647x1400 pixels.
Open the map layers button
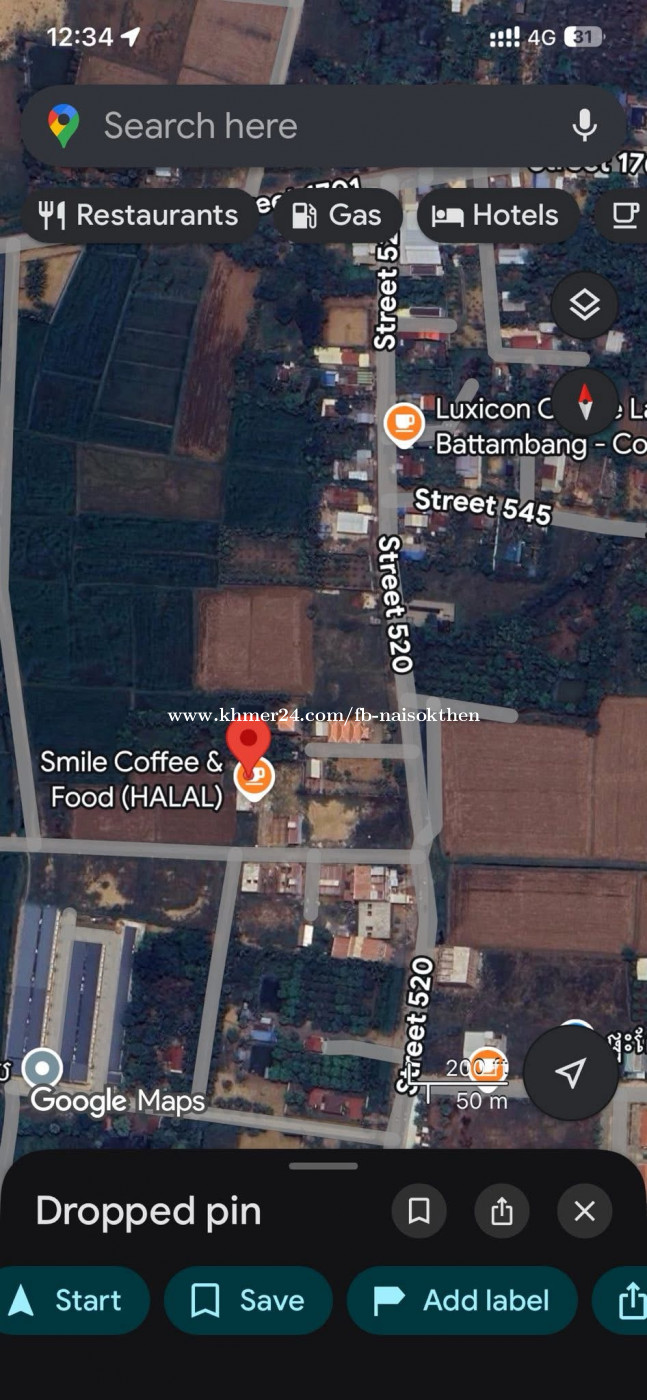pyautogui.click(x=585, y=306)
